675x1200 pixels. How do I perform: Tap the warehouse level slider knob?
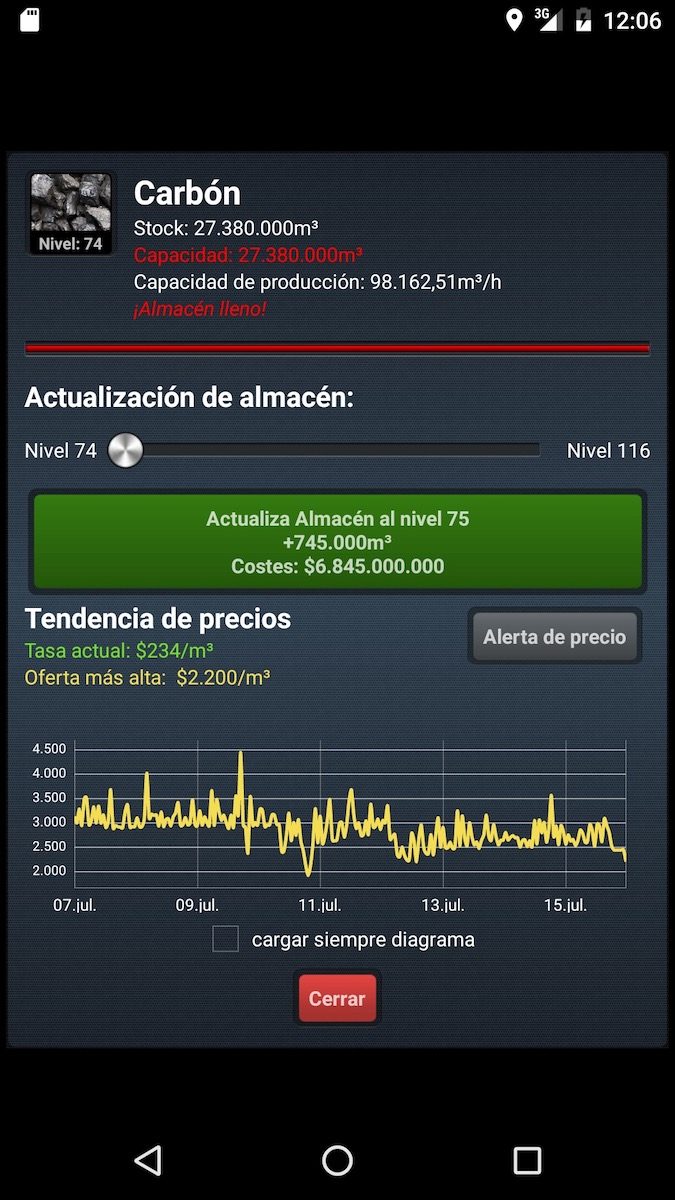pos(126,450)
